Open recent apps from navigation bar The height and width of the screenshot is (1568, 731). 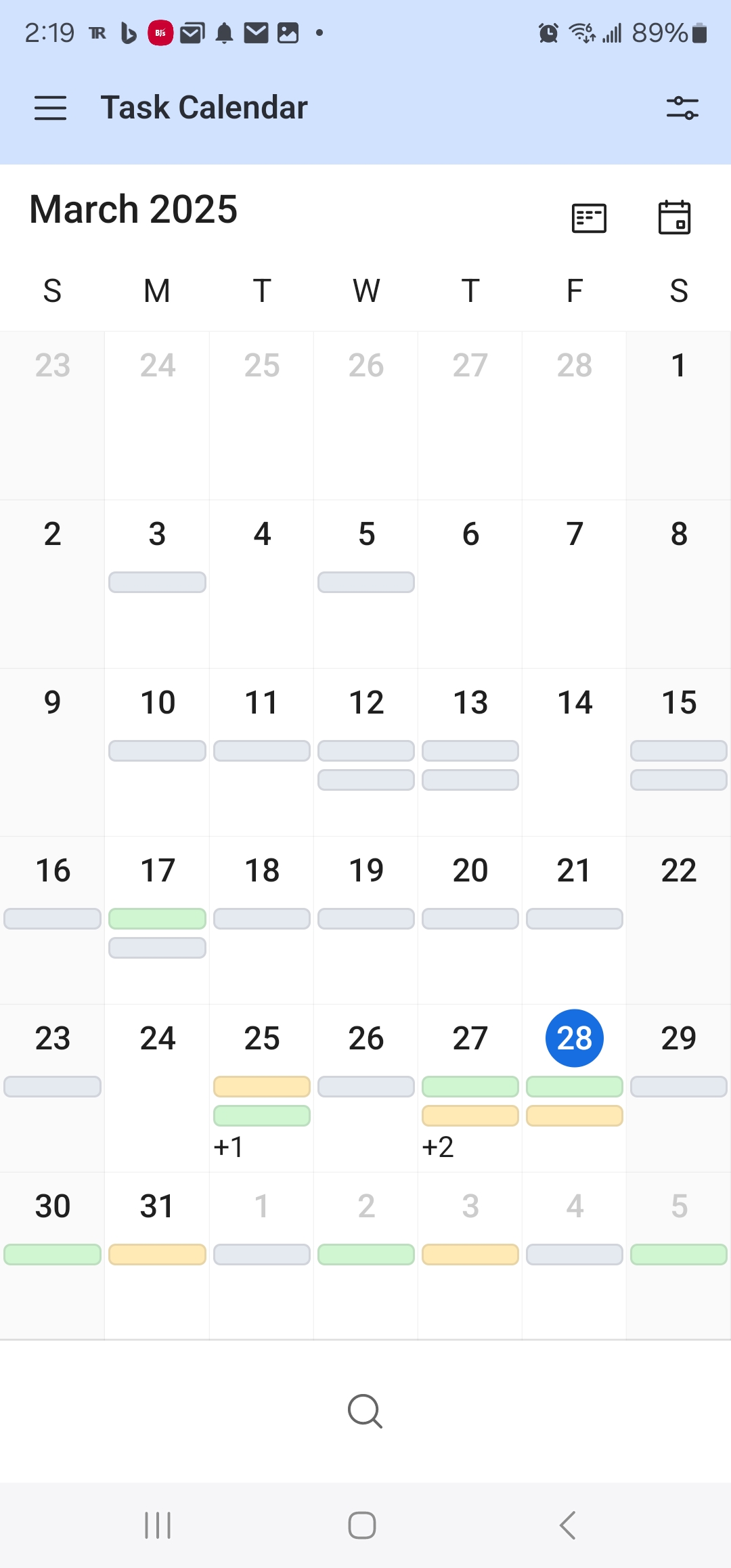coord(158,1525)
